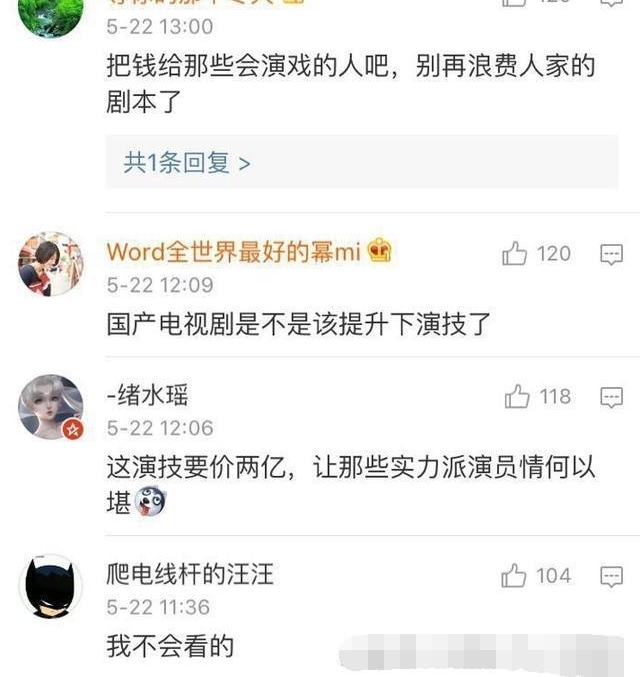Like the comment by Word全世界最好的幂mi
The image size is (640, 677).
pyautogui.click(x=515, y=254)
